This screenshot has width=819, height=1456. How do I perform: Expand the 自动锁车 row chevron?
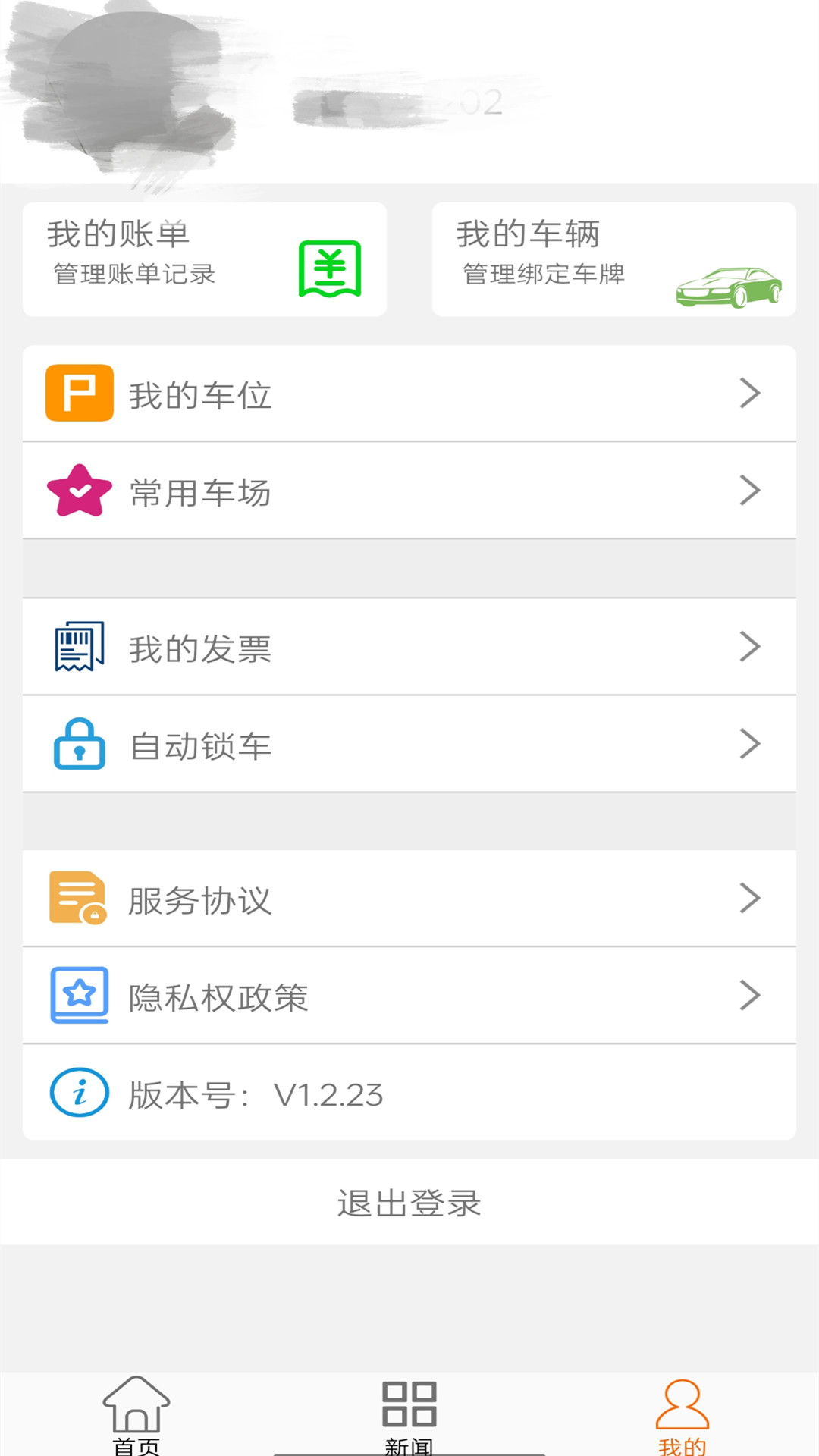(751, 745)
